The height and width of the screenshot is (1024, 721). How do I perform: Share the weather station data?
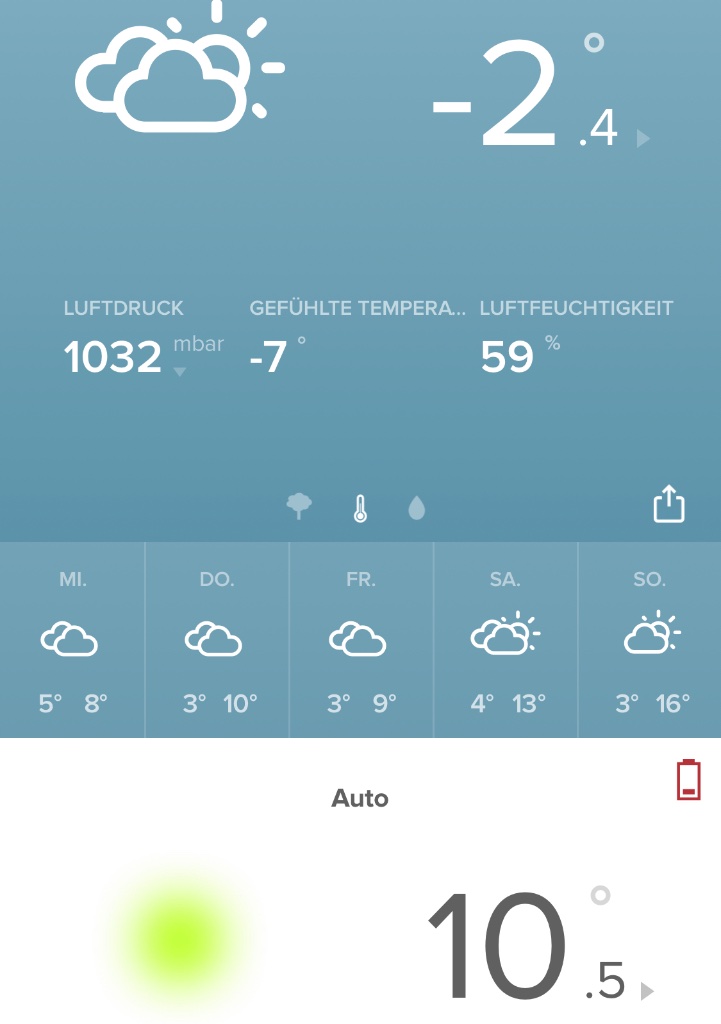pyautogui.click(x=669, y=504)
